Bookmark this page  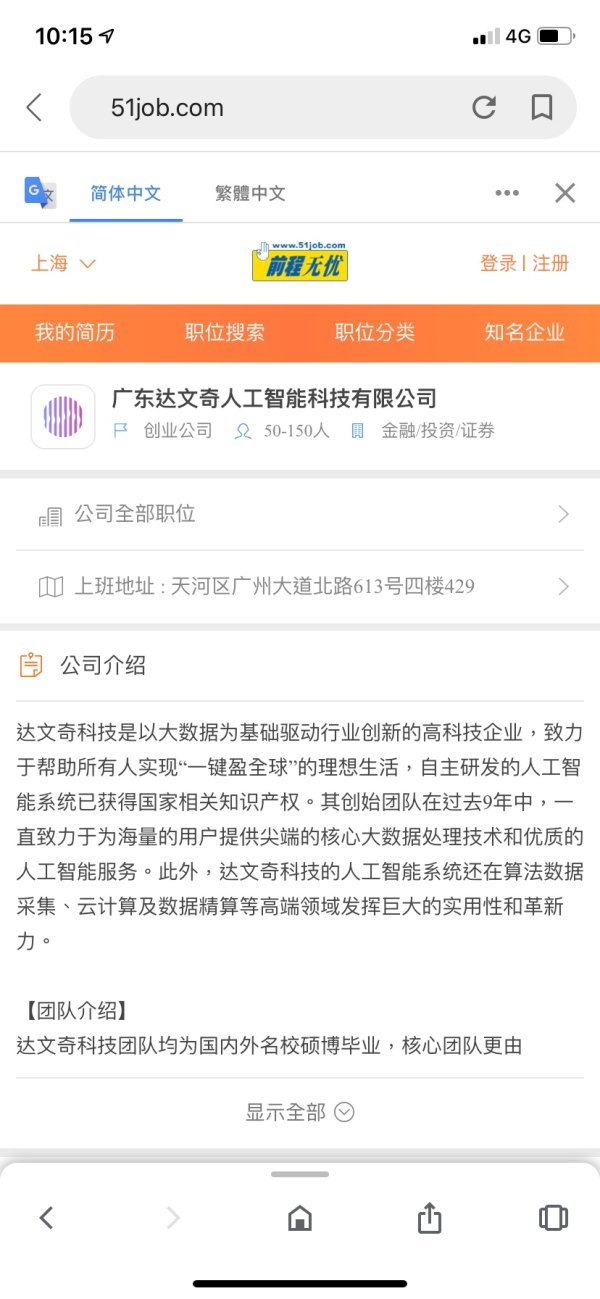pyautogui.click(x=542, y=107)
